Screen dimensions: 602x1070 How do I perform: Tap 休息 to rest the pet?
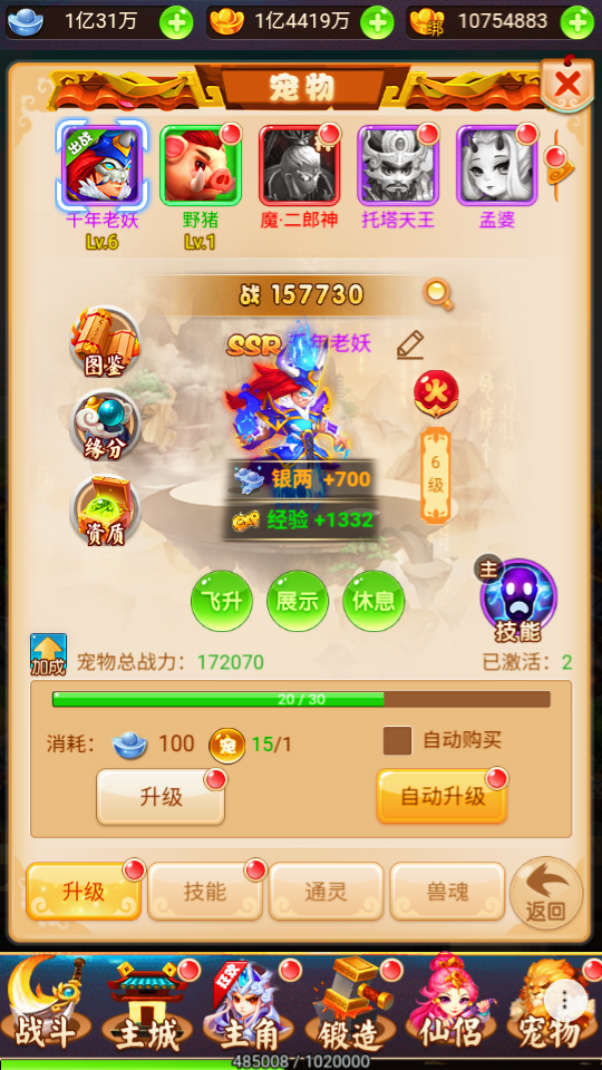(373, 600)
